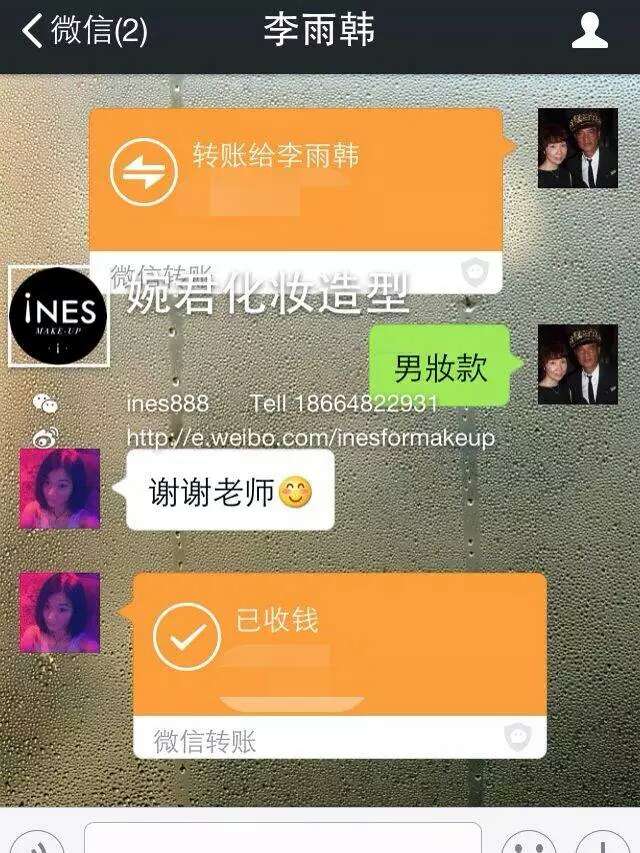Open the emoji sticker panel

[x=528, y=840]
